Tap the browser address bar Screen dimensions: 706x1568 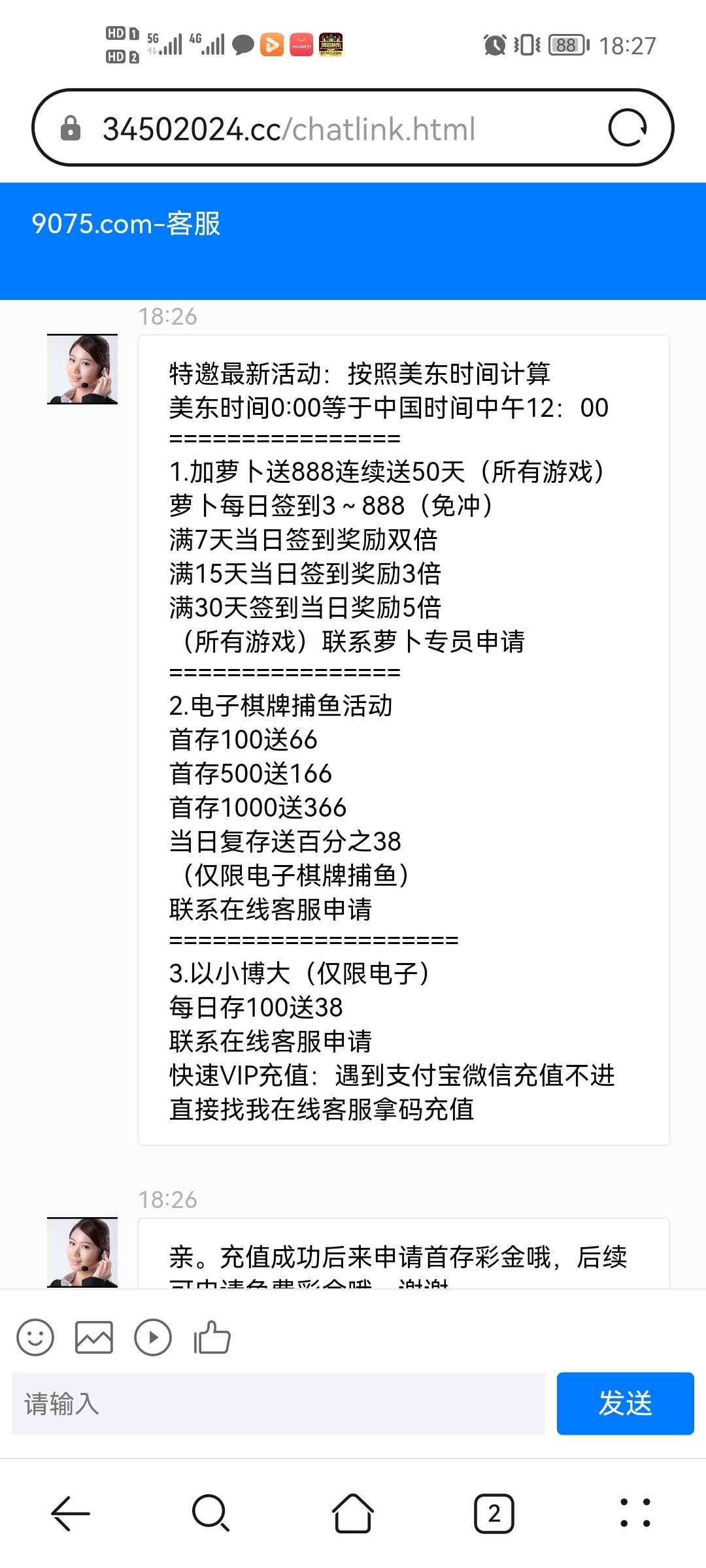(327, 128)
